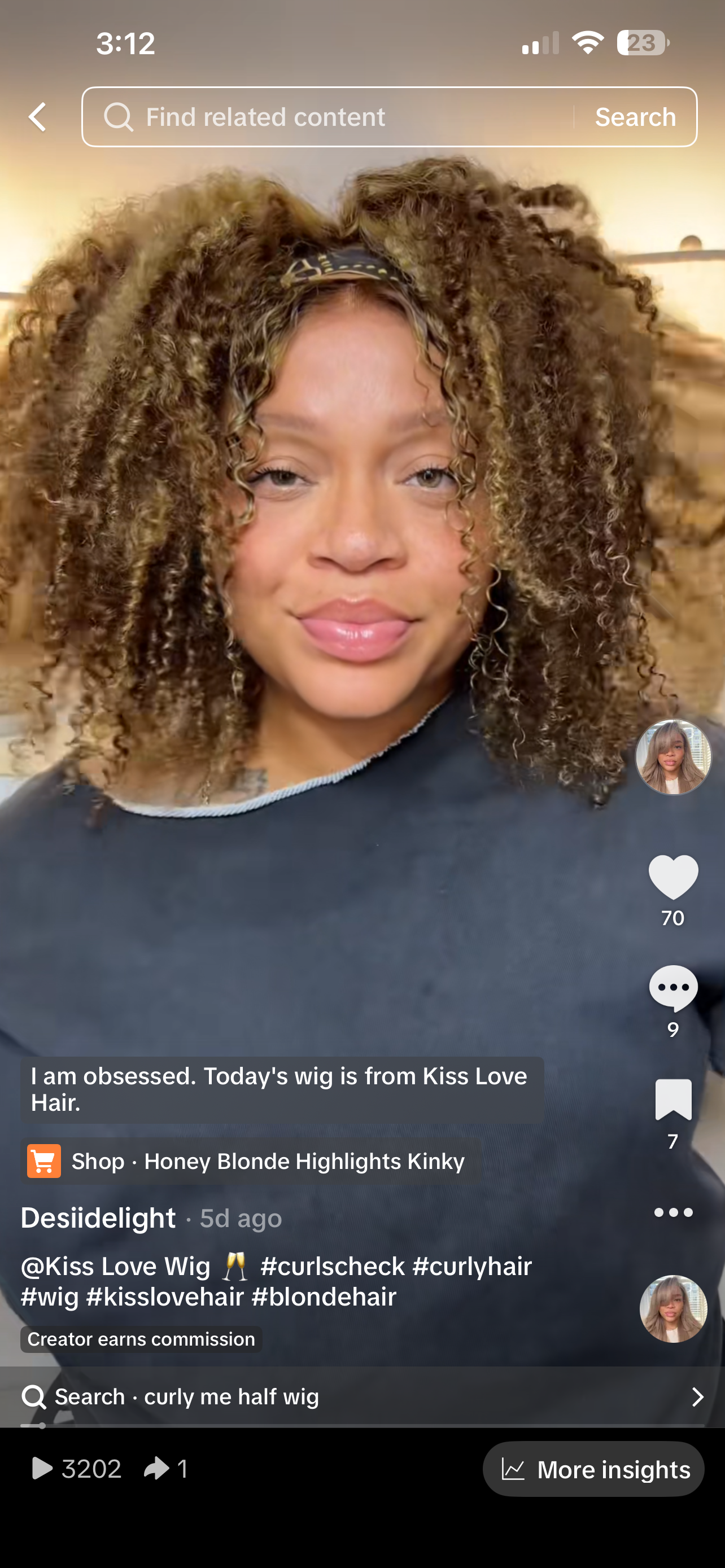This screenshot has height=1568, width=725.
Task: Open the #blondehair hashtag
Action: 324,1297
